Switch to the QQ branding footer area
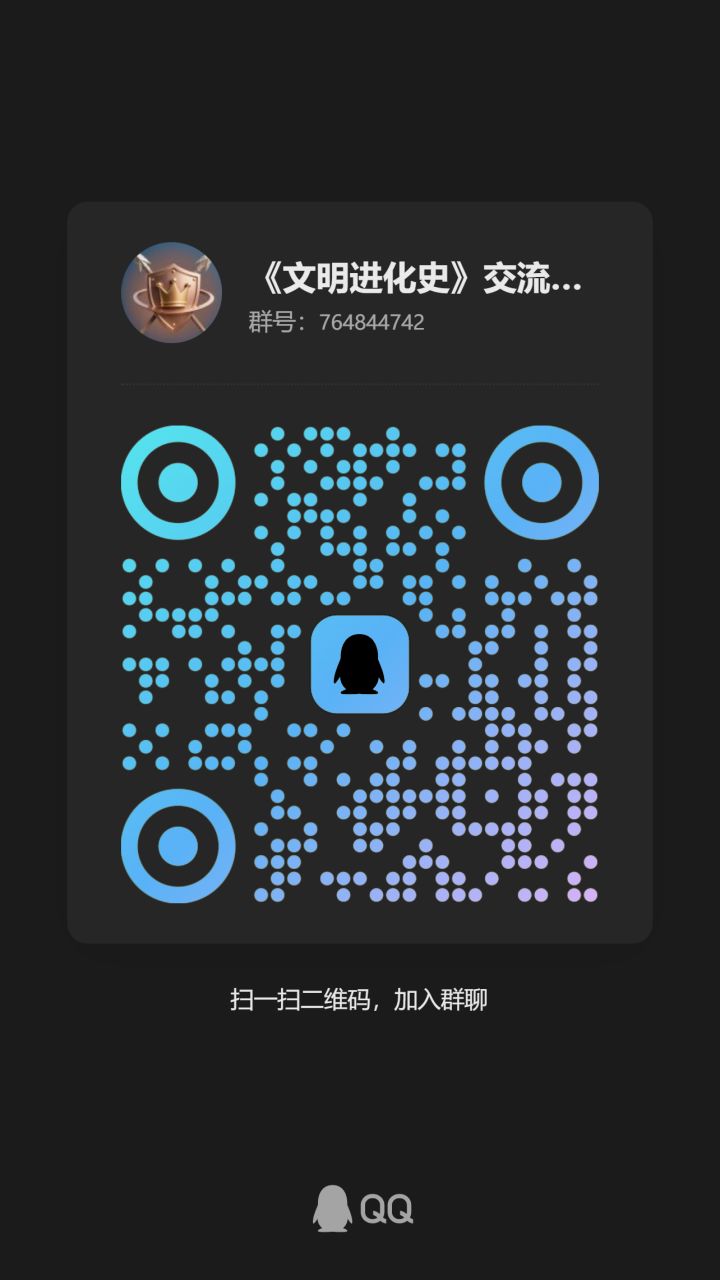720x1280 pixels. click(360, 1207)
